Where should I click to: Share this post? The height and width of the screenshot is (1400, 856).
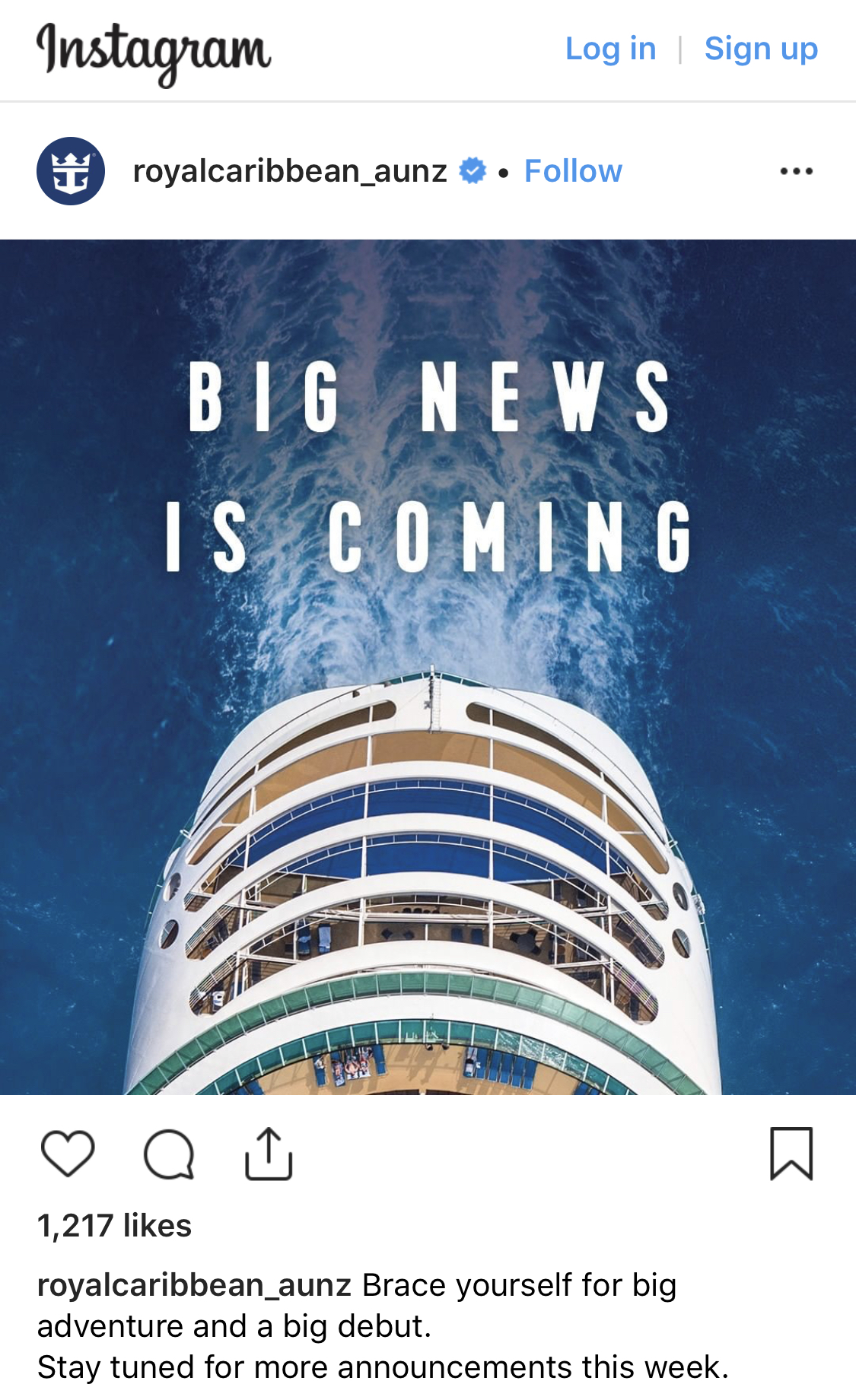(269, 1154)
